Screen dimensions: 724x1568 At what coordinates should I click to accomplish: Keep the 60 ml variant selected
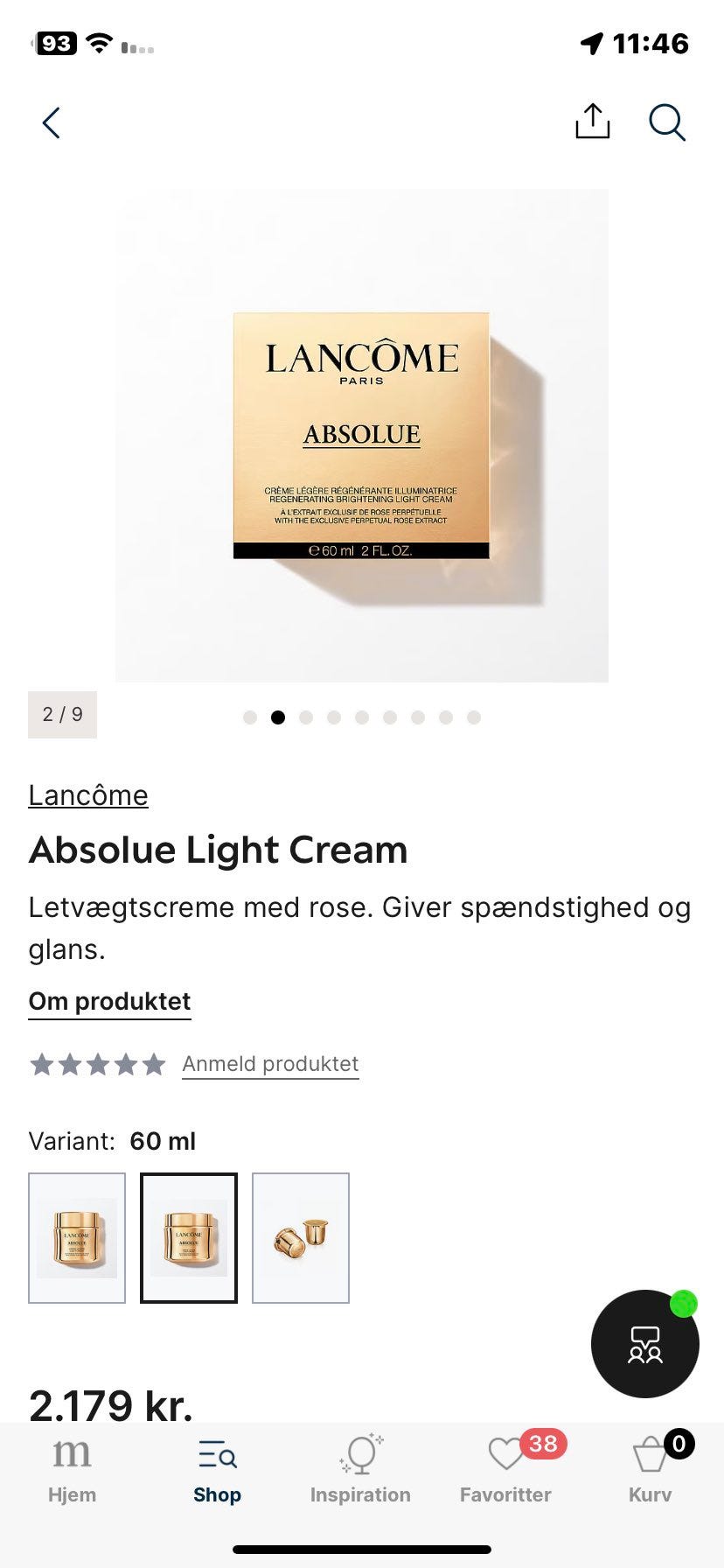pyautogui.click(x=189, y=1238)
